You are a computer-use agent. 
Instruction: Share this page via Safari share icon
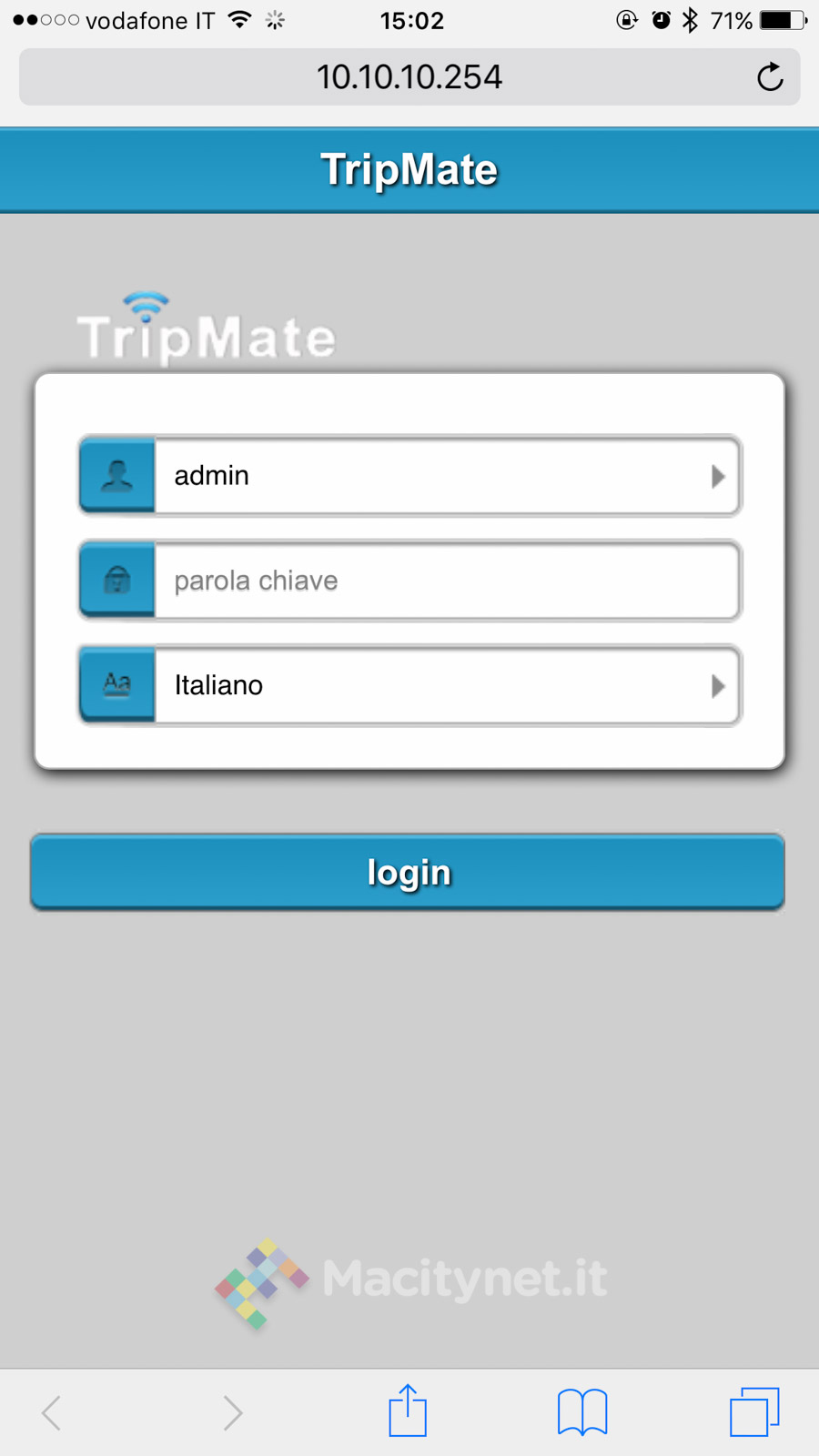pyautogui.click(x=408, y=1411)
